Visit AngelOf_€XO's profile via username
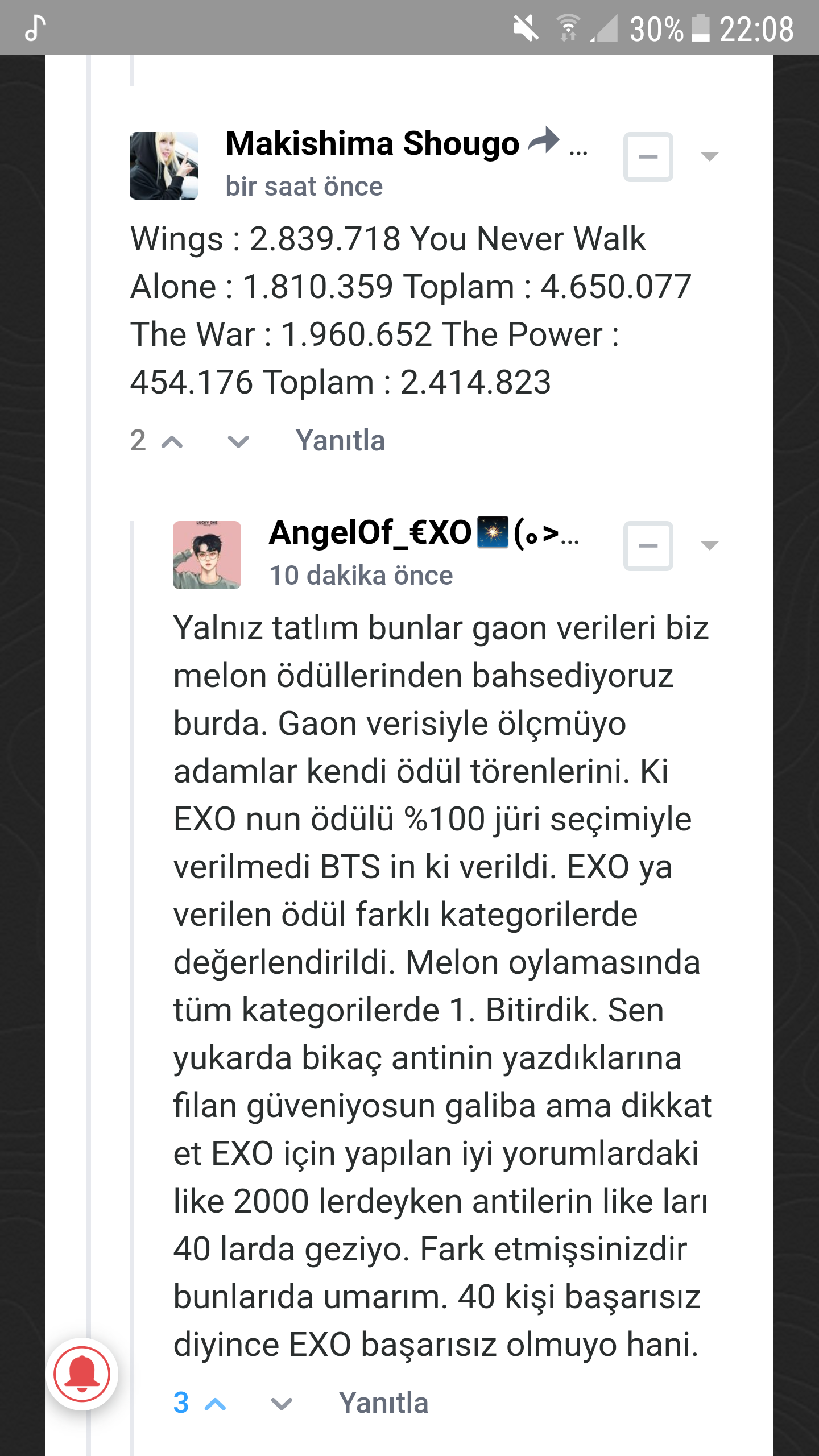The image size is (819, 1456). coord(370,533)
